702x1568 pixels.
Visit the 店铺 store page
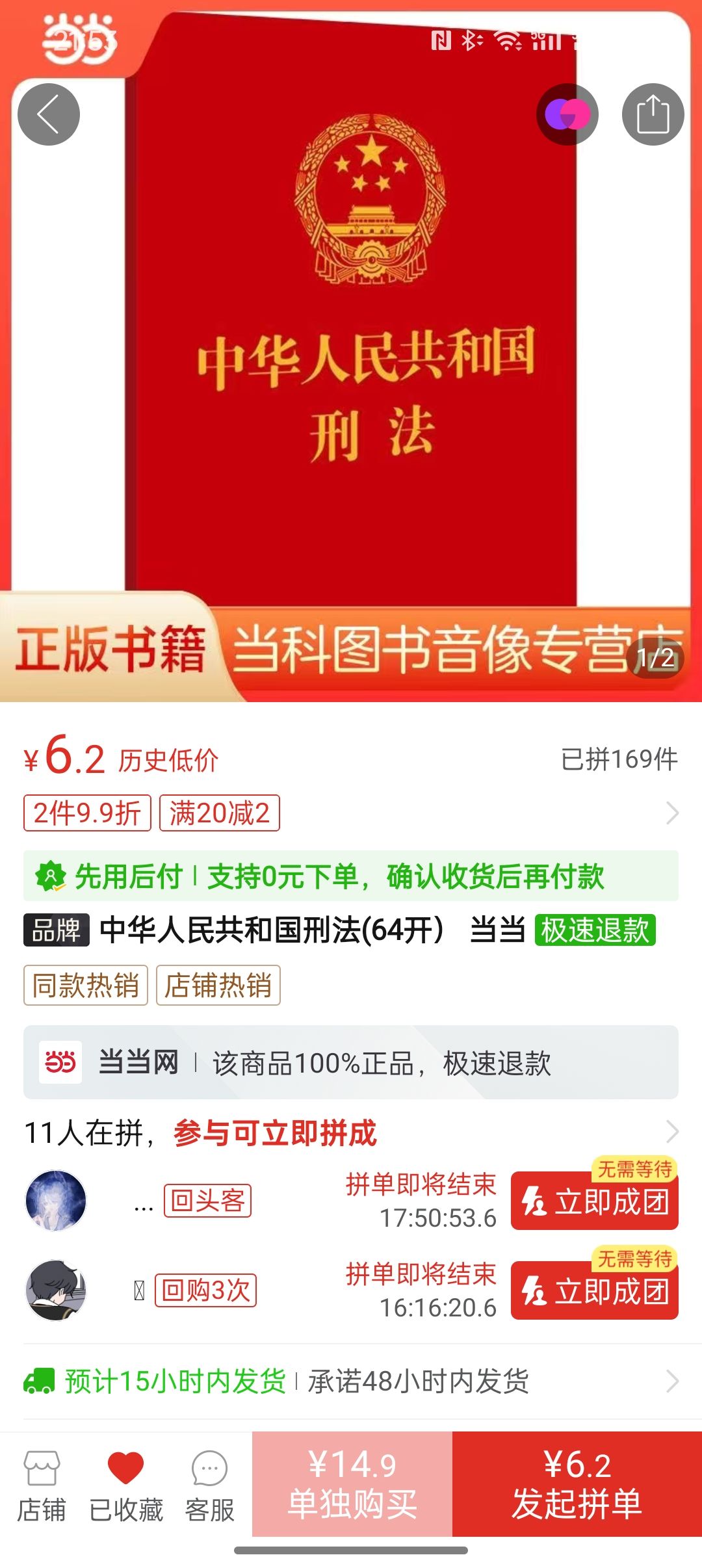[42, 1486]
